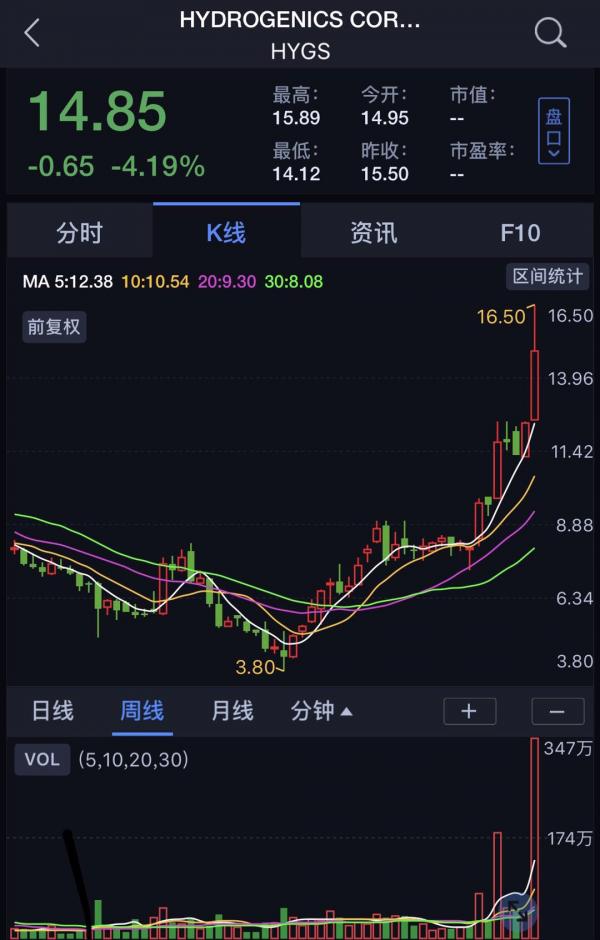Viewport: 600px width, 940px height.
Task: Open the search magnifier icon
Action: point(550,33)
